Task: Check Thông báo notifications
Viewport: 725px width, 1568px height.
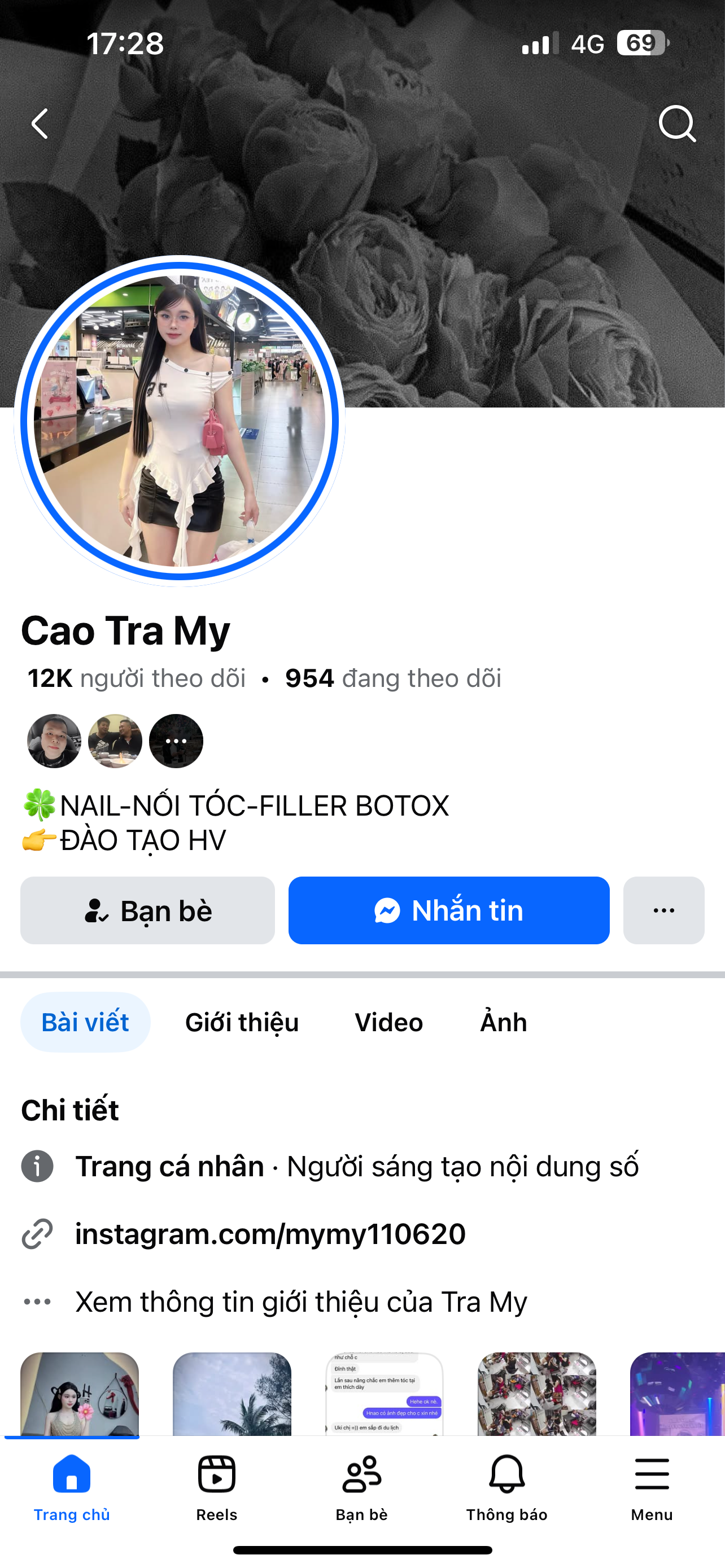Action: tap(506, 1486)
